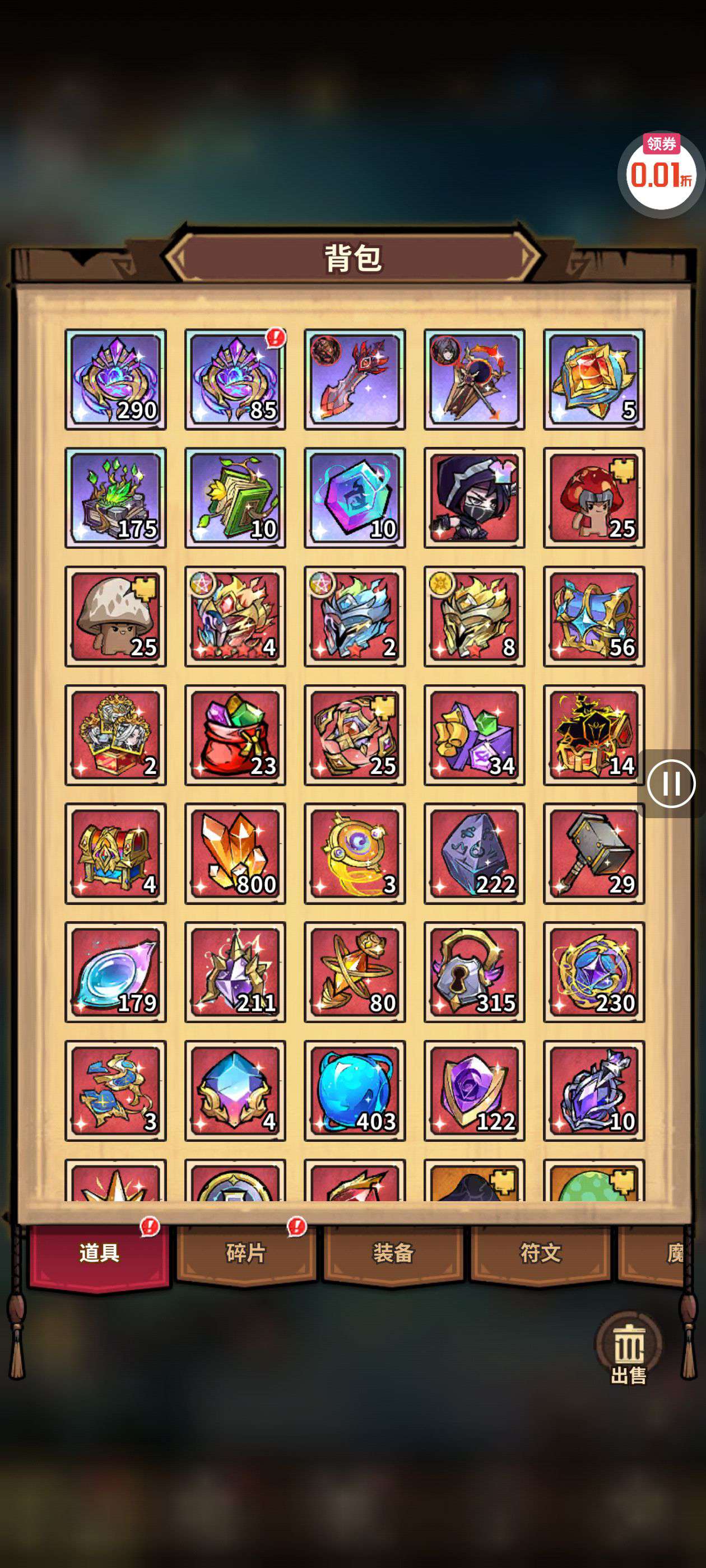Open the purple crown item with 85
Viewport: 706px width, 1568px height.
235,379
